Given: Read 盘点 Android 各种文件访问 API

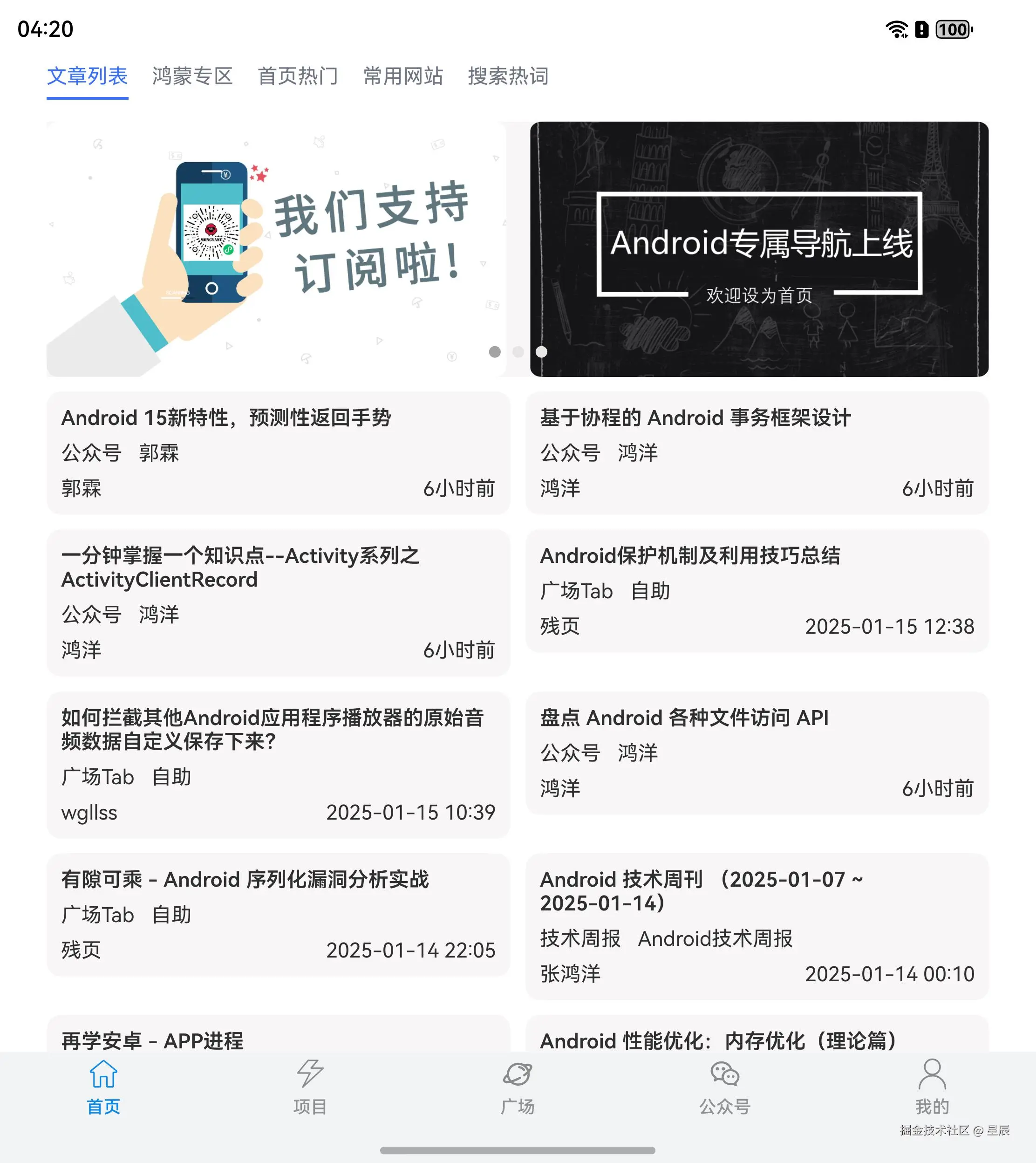Looking at the screenshot, I should pyautogui.click(x=757, y=753).
